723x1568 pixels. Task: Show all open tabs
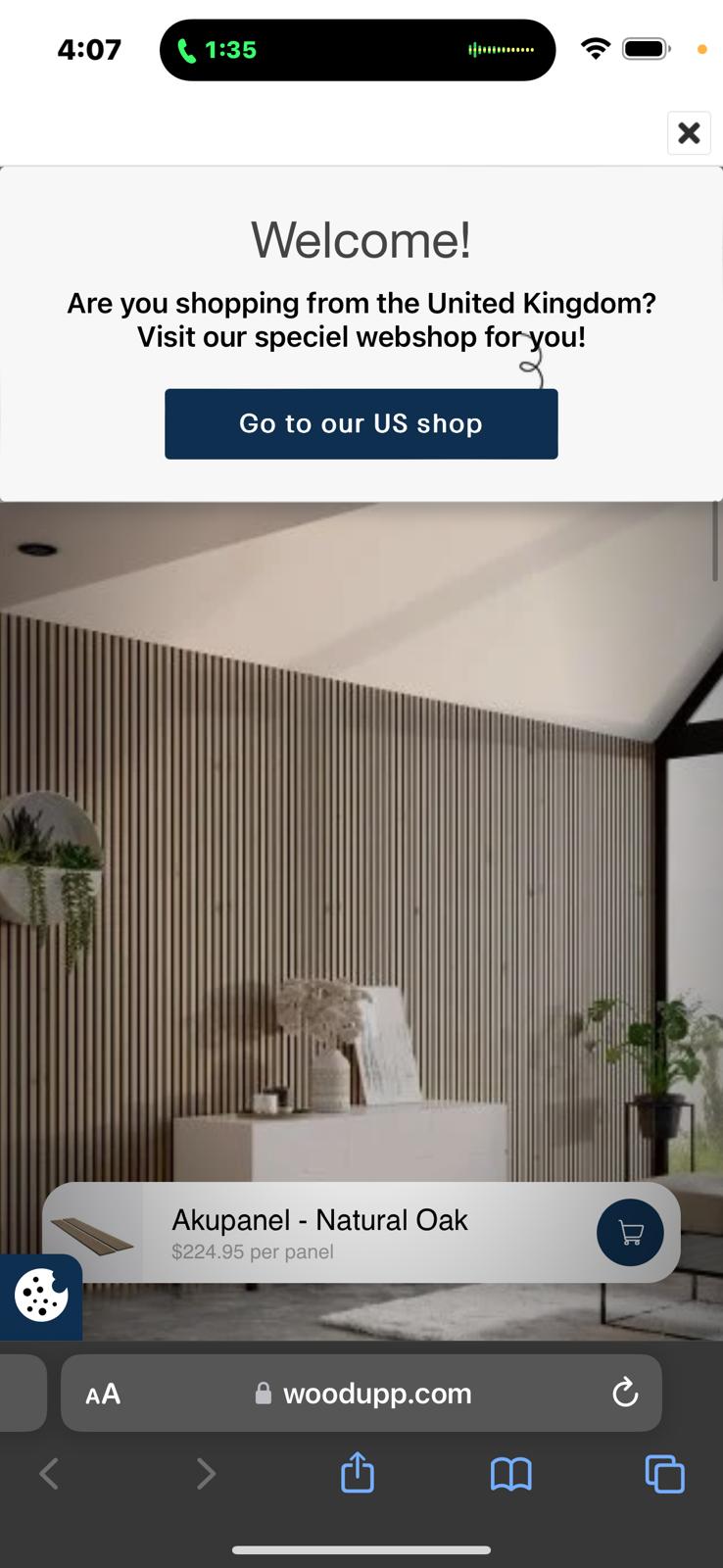click(x=664, y=1473)
